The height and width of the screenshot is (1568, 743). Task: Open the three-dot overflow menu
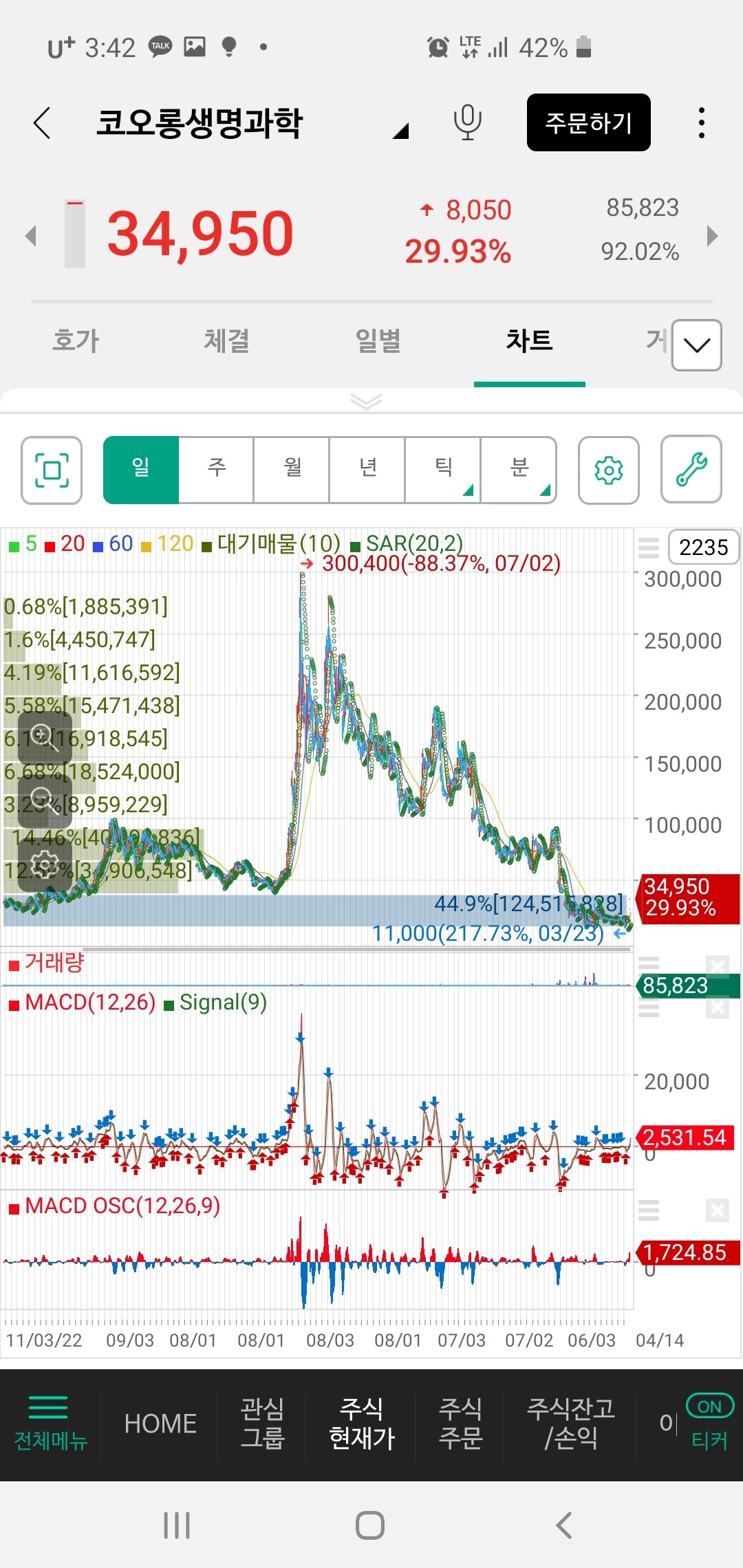(x=701, y=122)
